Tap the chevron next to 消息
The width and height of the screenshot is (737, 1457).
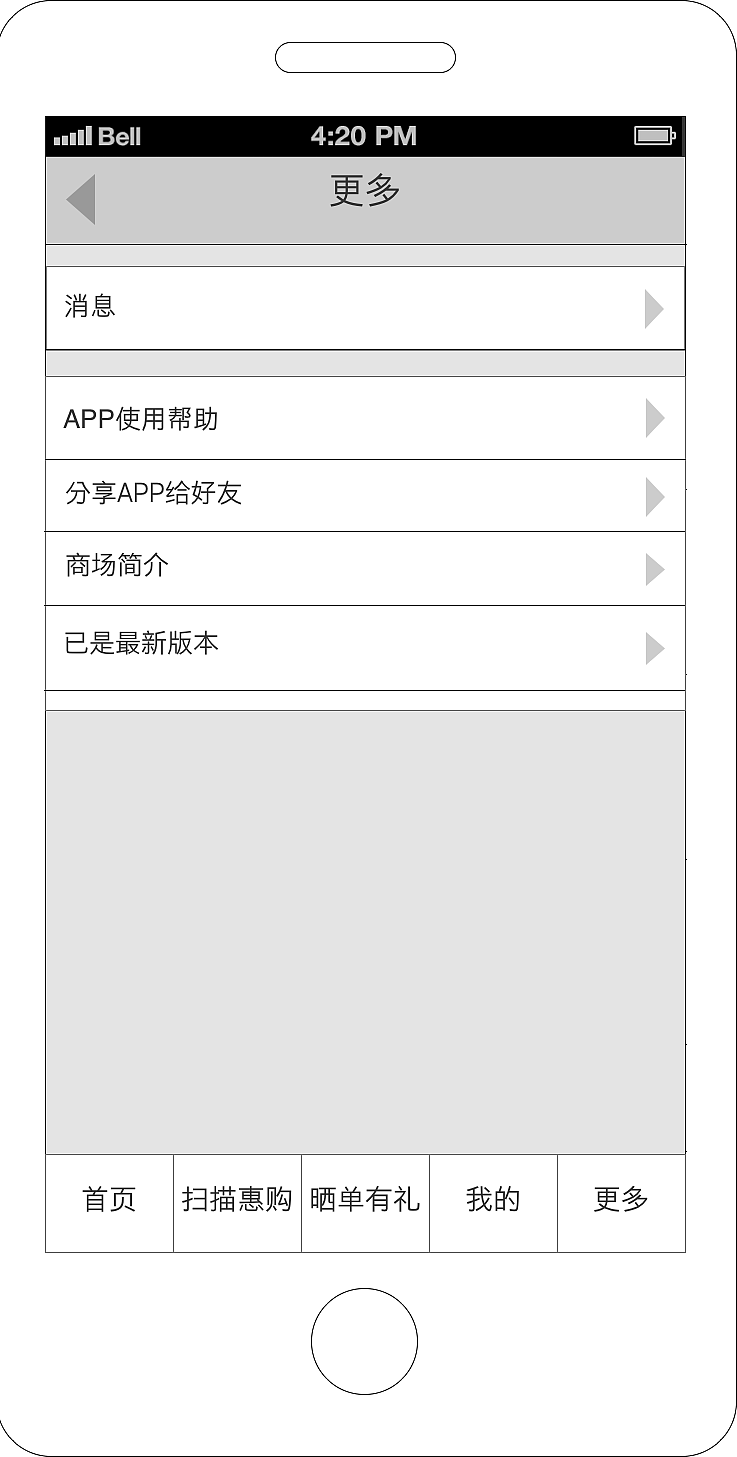click(x=656, y=308)
